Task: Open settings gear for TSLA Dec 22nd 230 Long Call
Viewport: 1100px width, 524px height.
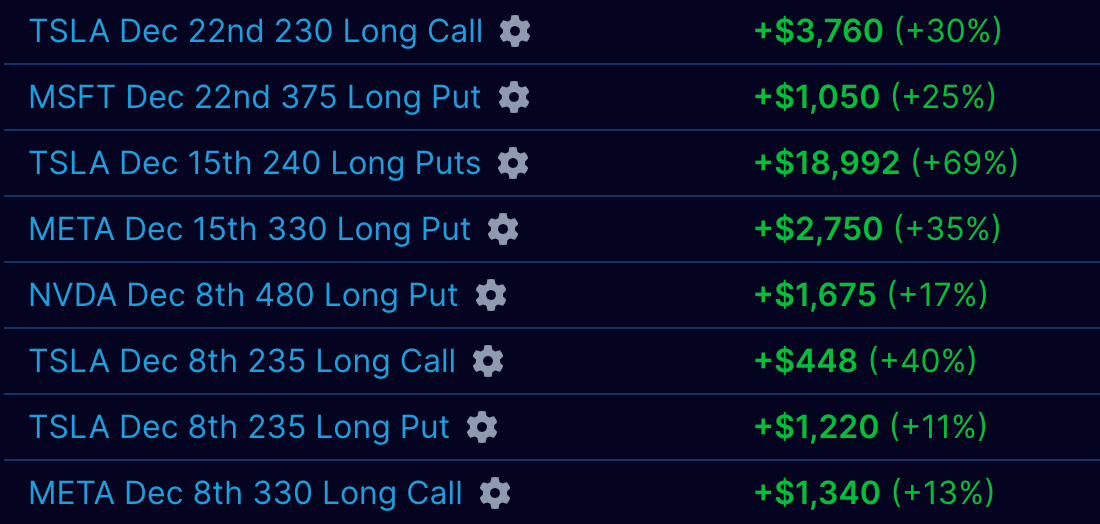Action: click(x=515, y=32)
